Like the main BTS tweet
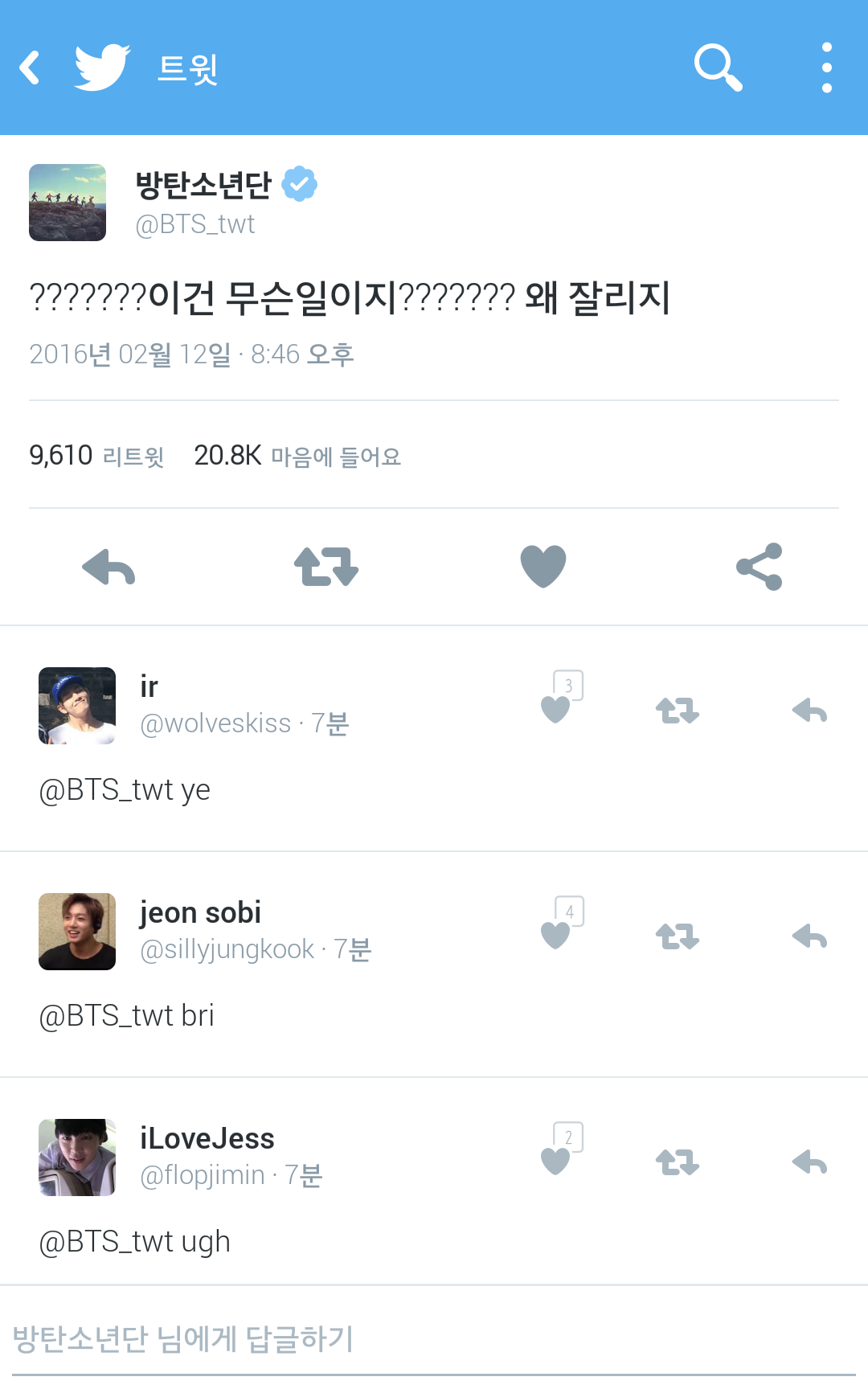The image size is (868, 1389). (x=542, y=566)
